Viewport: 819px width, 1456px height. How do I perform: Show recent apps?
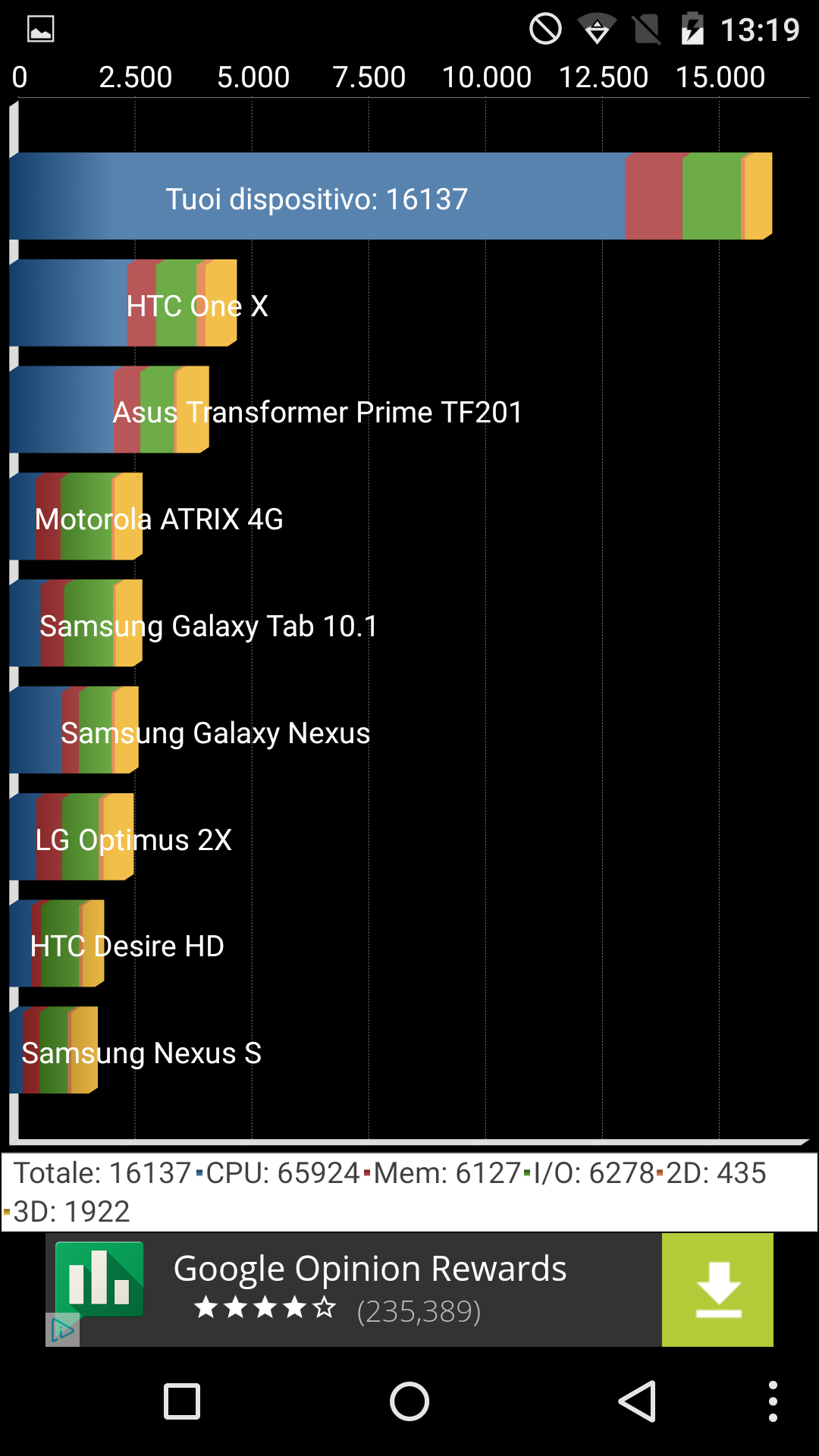point(182,1401)
